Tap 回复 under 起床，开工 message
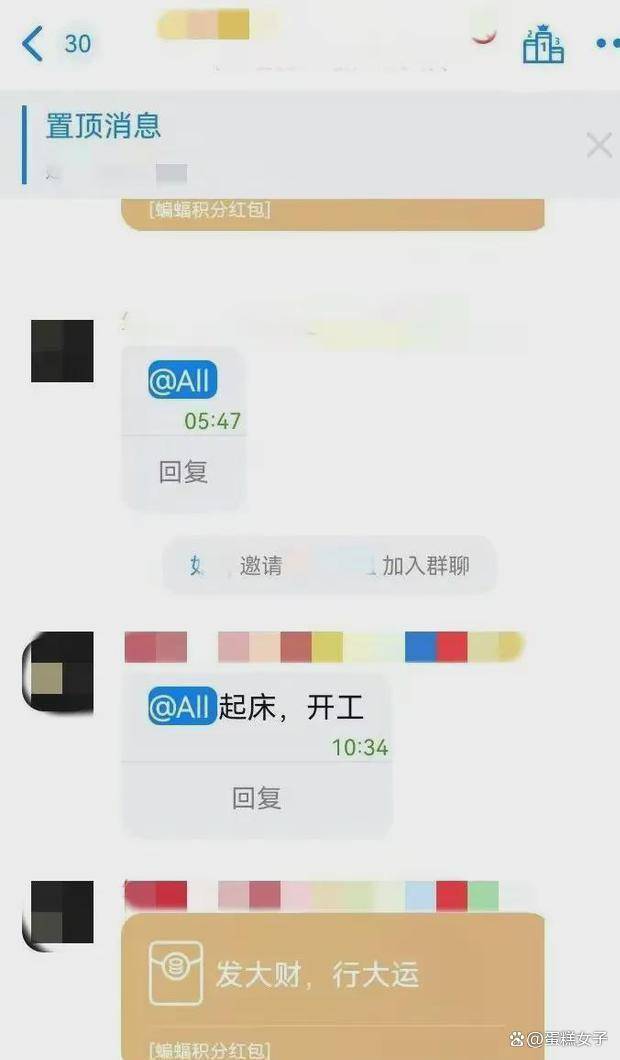The width and height of the screenshot is (620, 1060). click(257, 798)
